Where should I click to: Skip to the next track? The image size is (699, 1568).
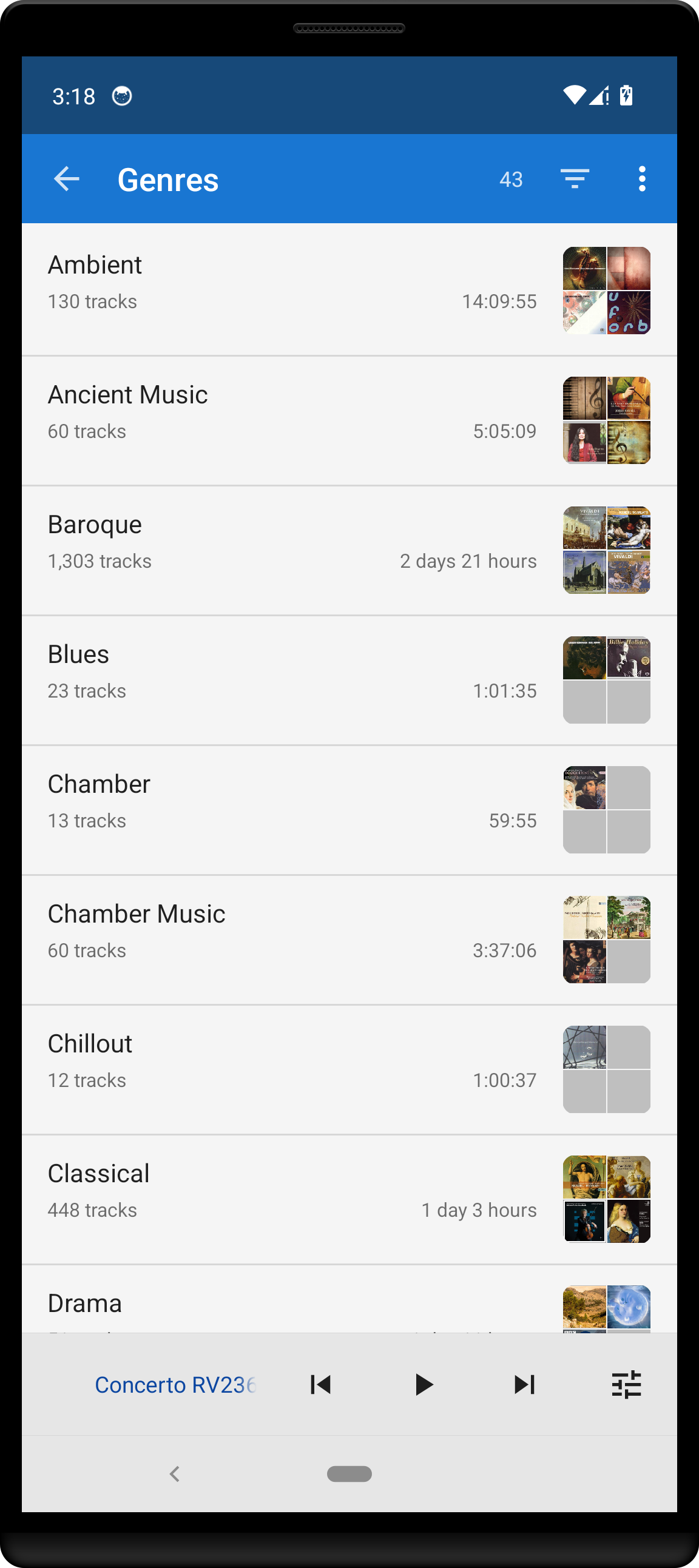524,1385
